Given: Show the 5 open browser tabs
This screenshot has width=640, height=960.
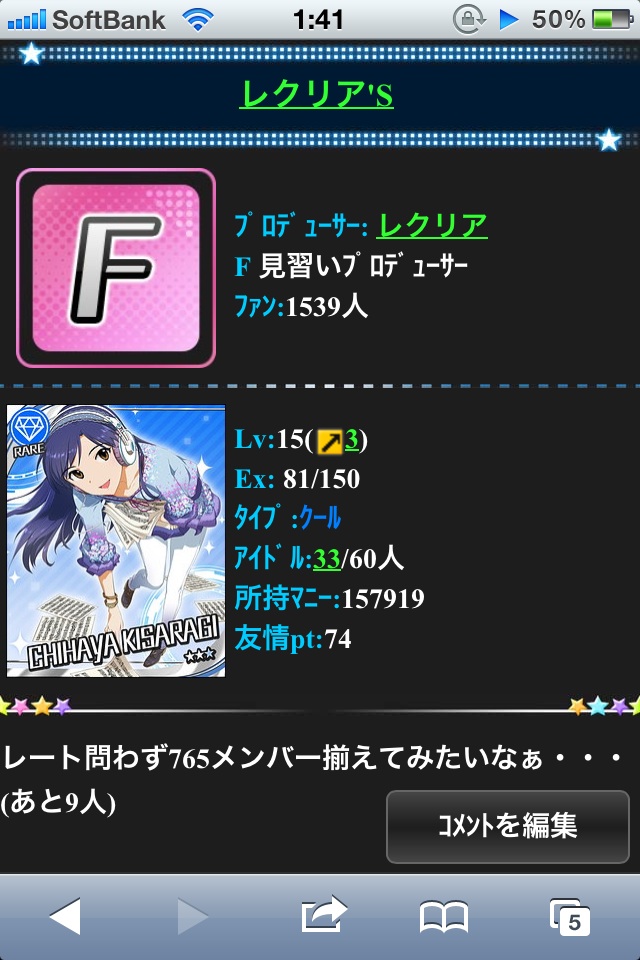Looking at the screenshot, I should 571,916.
